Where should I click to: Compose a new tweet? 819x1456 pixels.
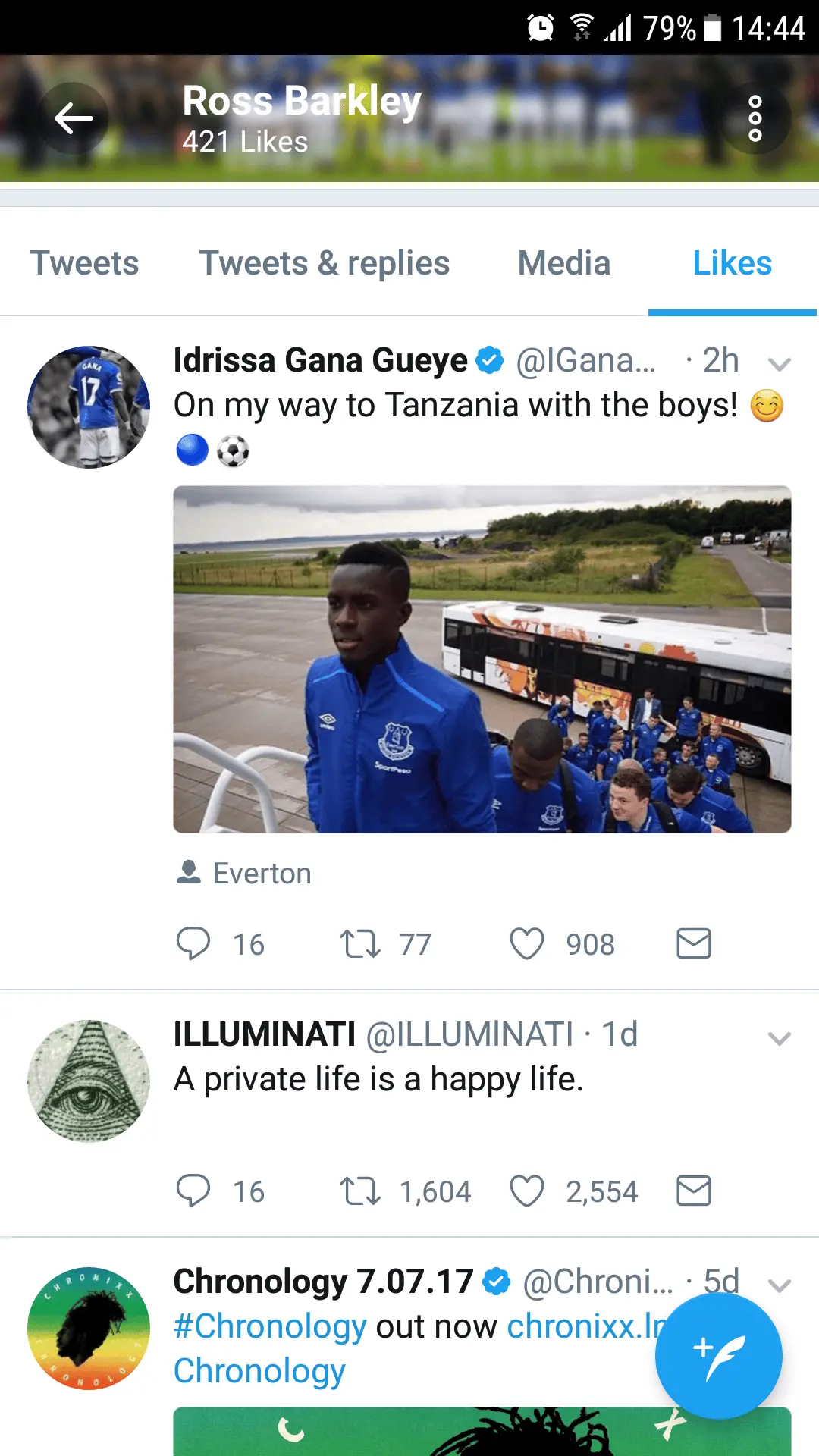coord(718,1355)
